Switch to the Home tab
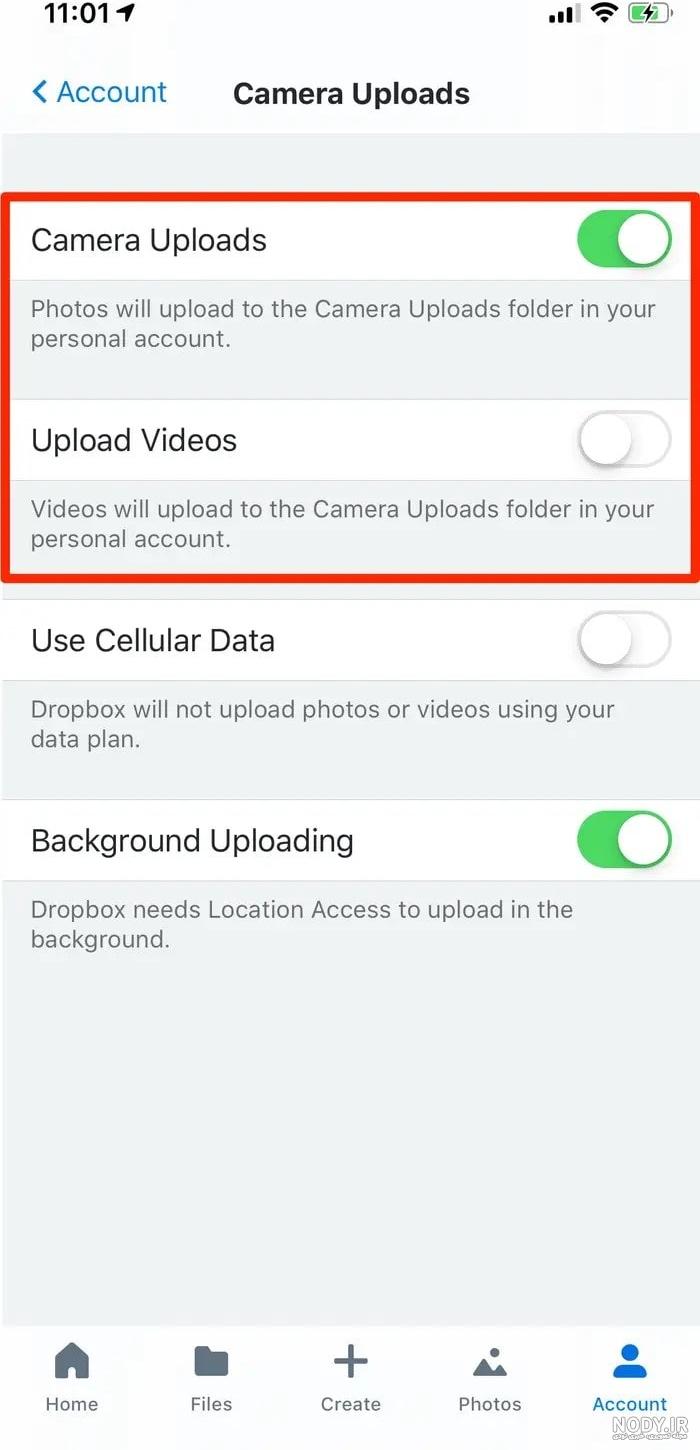The image size is (700, 1450). click(x=72, y=1378)
